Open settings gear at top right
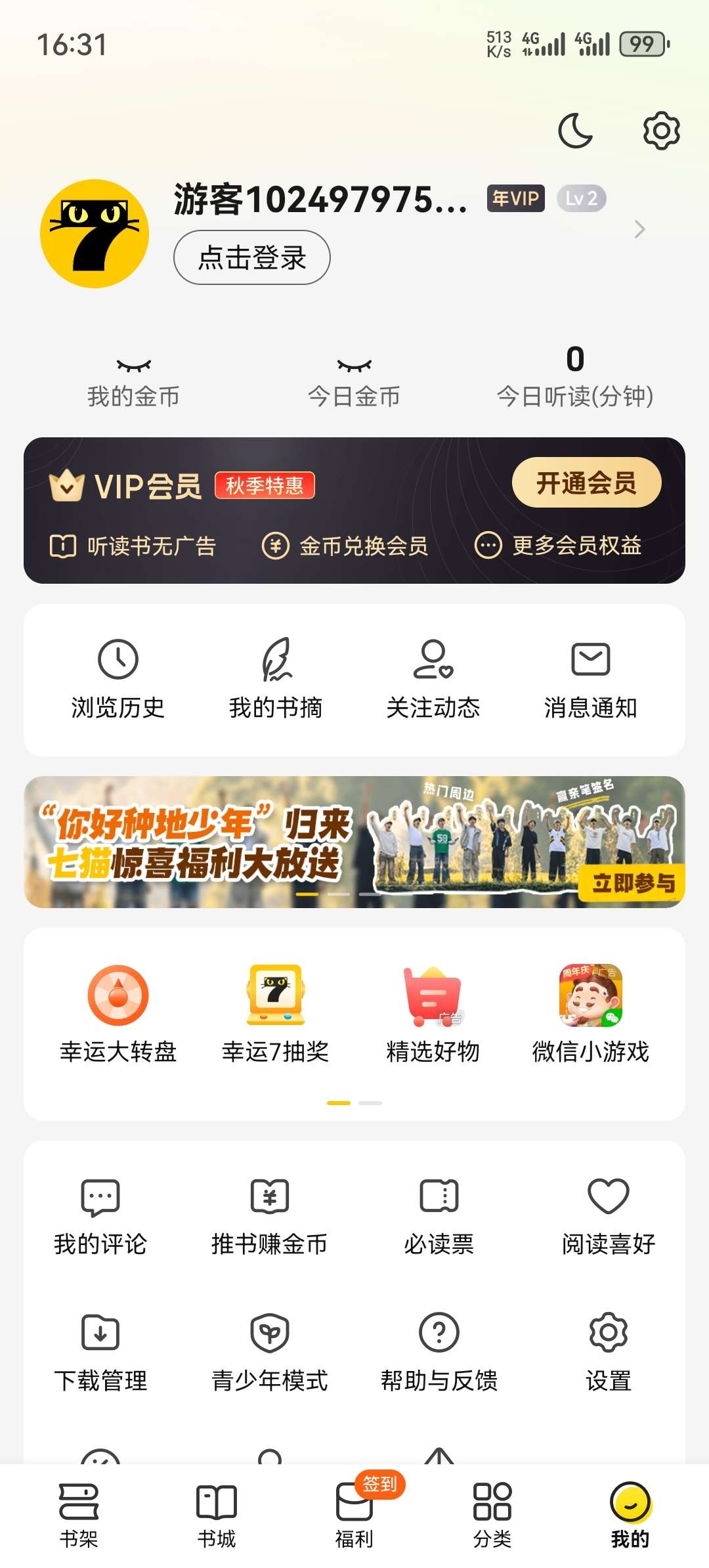Image resolution: width=709 pixels, height=1568 pixels. click(x=661, y=130)
